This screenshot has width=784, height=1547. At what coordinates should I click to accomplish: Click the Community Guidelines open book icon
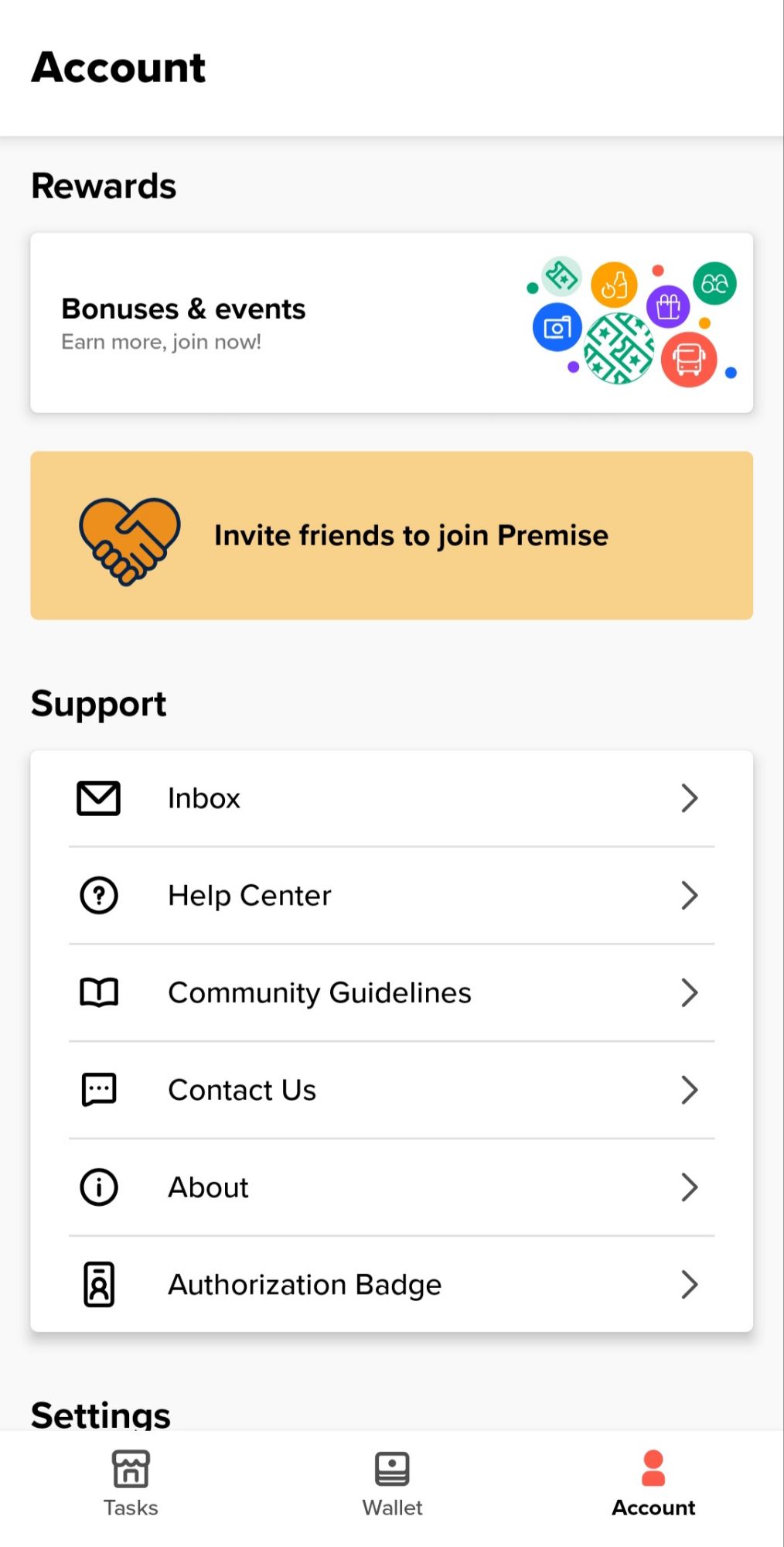tap(98, 992)
